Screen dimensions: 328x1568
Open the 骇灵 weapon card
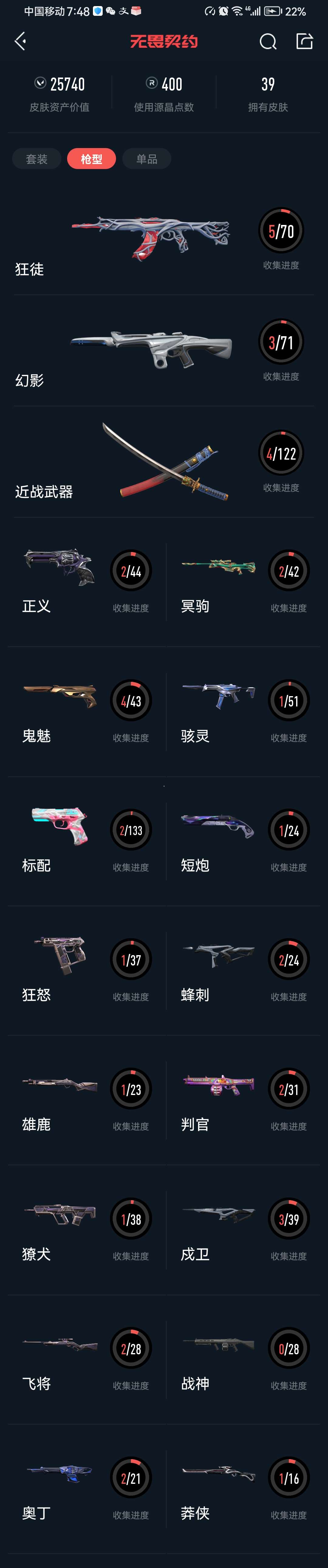(243, 711)
